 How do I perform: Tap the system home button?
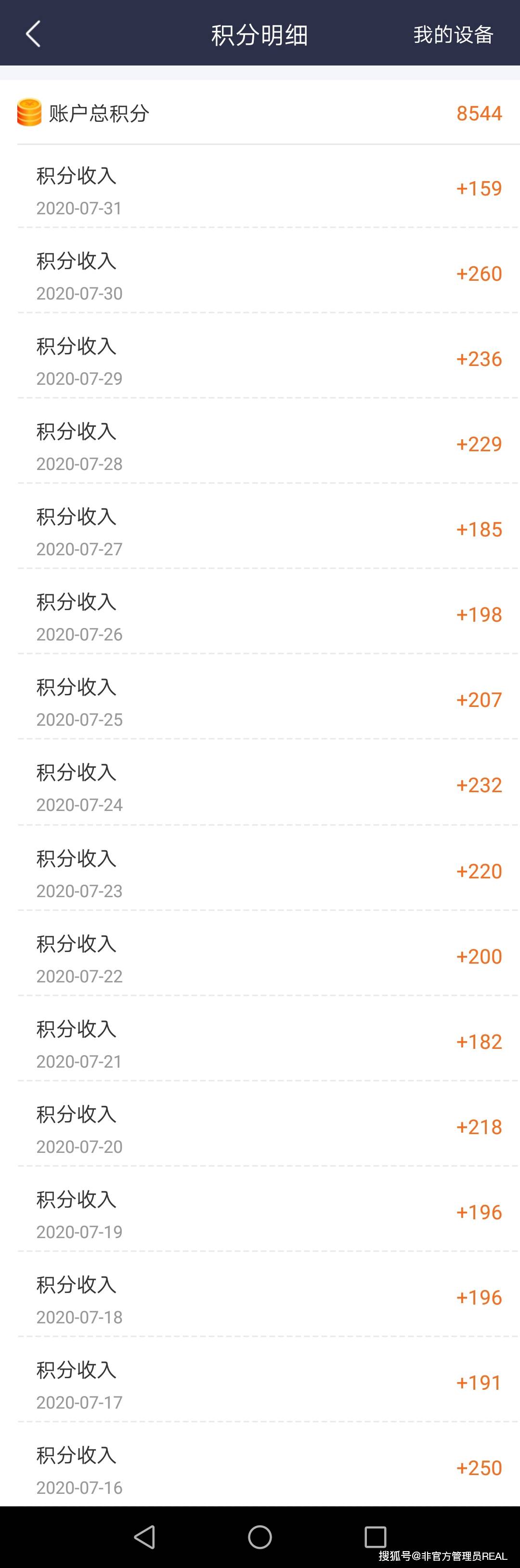click(260, 1536)
